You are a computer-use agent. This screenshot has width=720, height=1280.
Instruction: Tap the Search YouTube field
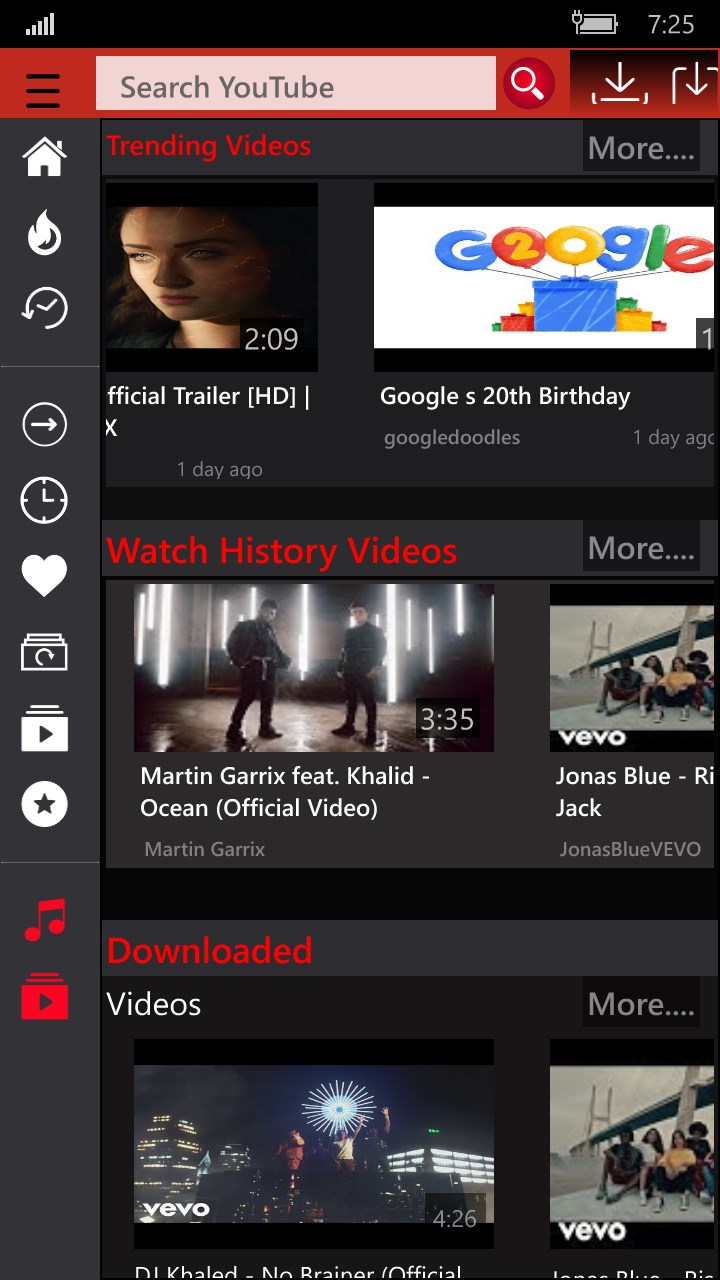click(x=295, y=84)
